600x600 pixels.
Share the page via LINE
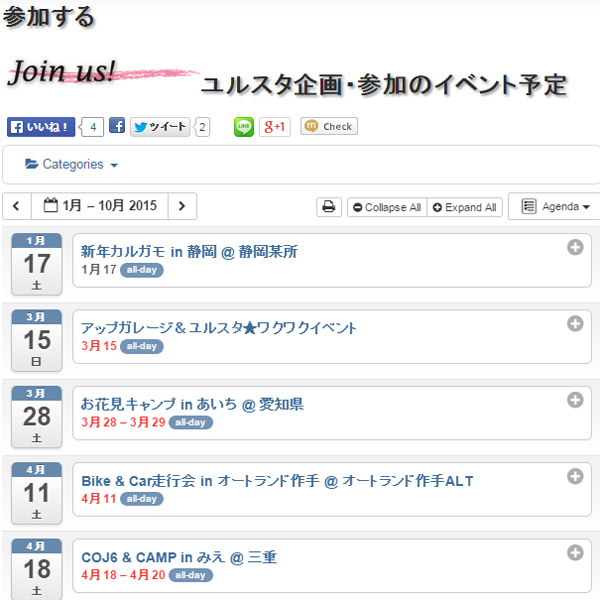point(243,127)
